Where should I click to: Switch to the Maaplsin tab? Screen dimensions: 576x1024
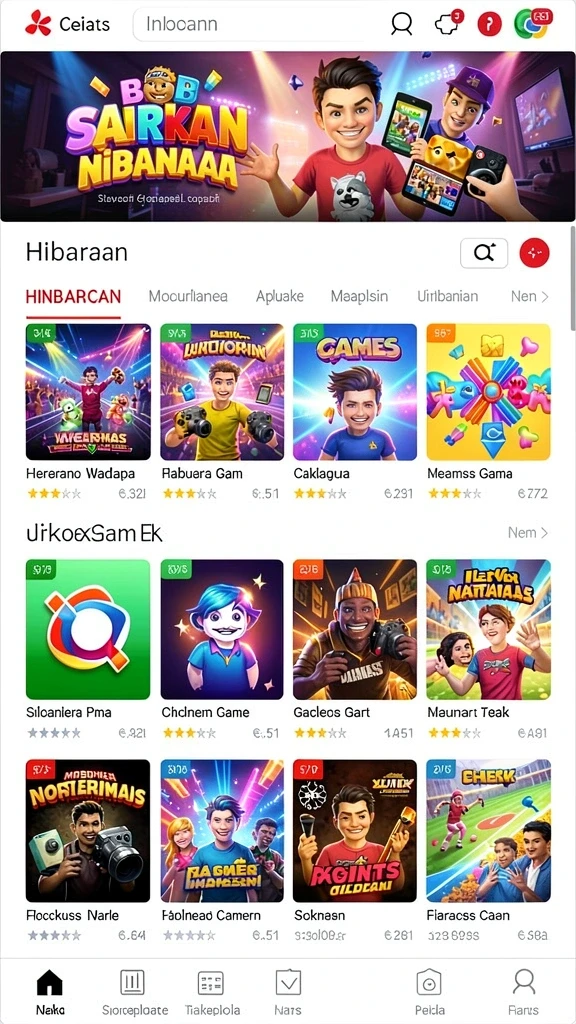[x=359, y=296]
